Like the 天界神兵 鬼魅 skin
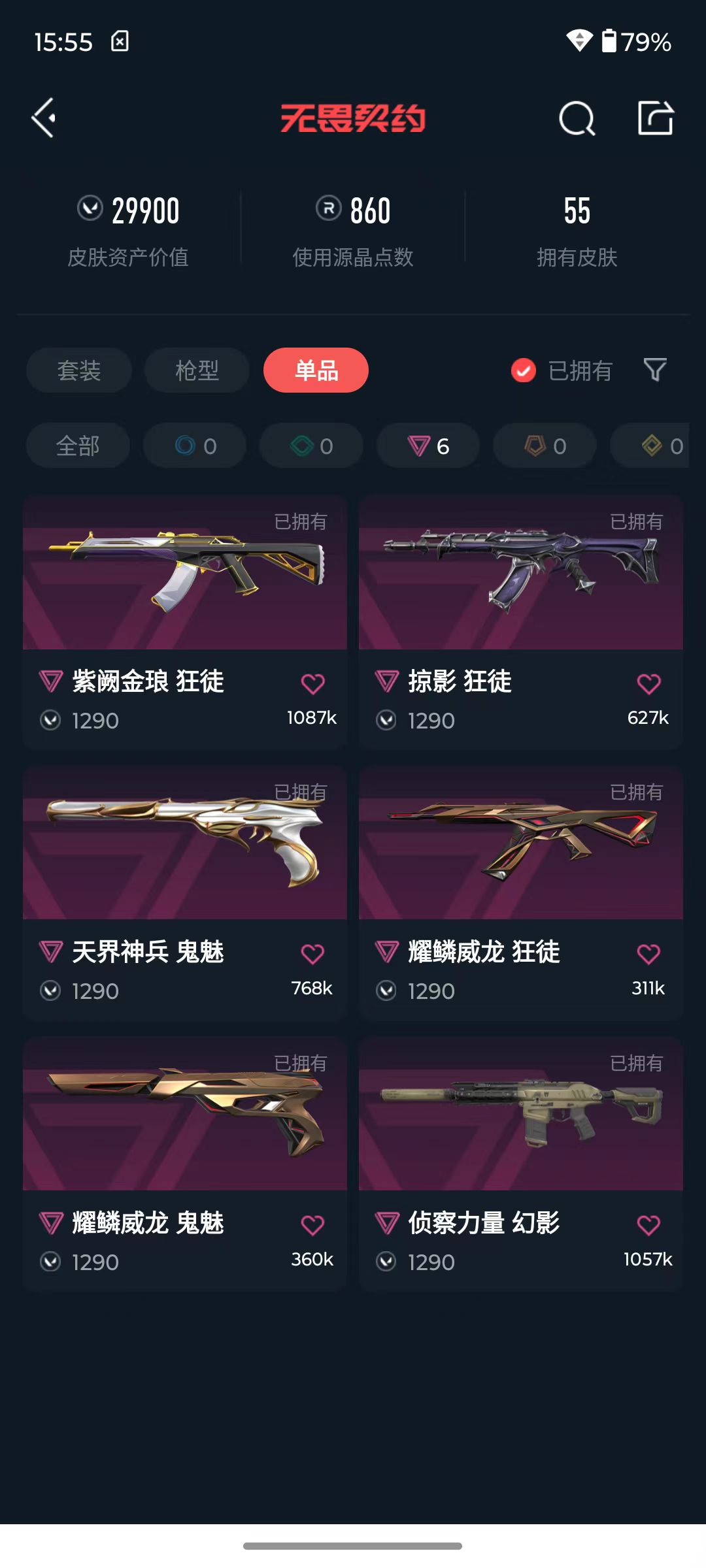The height and width of the screenshot is (1568, 706). click(312, 954)
